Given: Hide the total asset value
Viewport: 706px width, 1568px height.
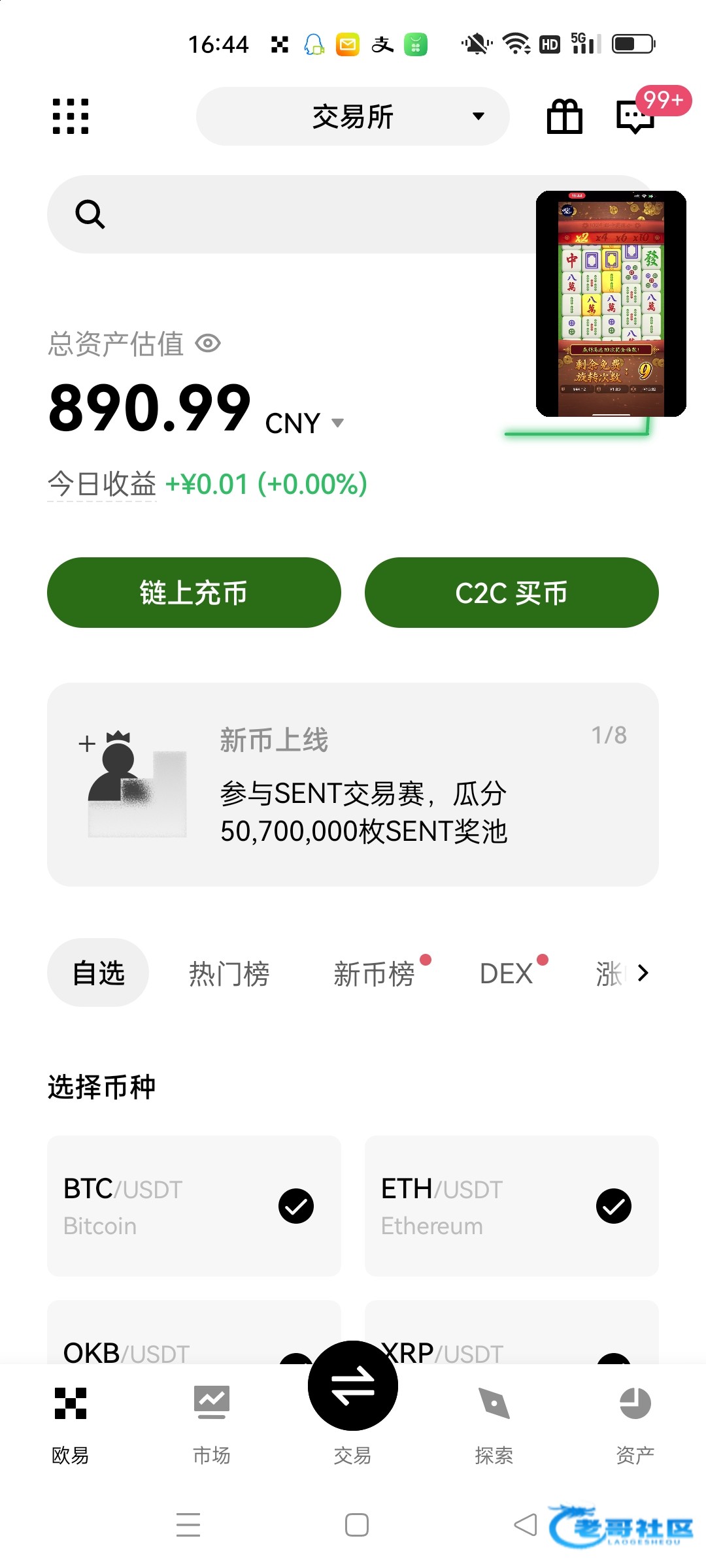Looking at the screenshot, I should 209,343.
